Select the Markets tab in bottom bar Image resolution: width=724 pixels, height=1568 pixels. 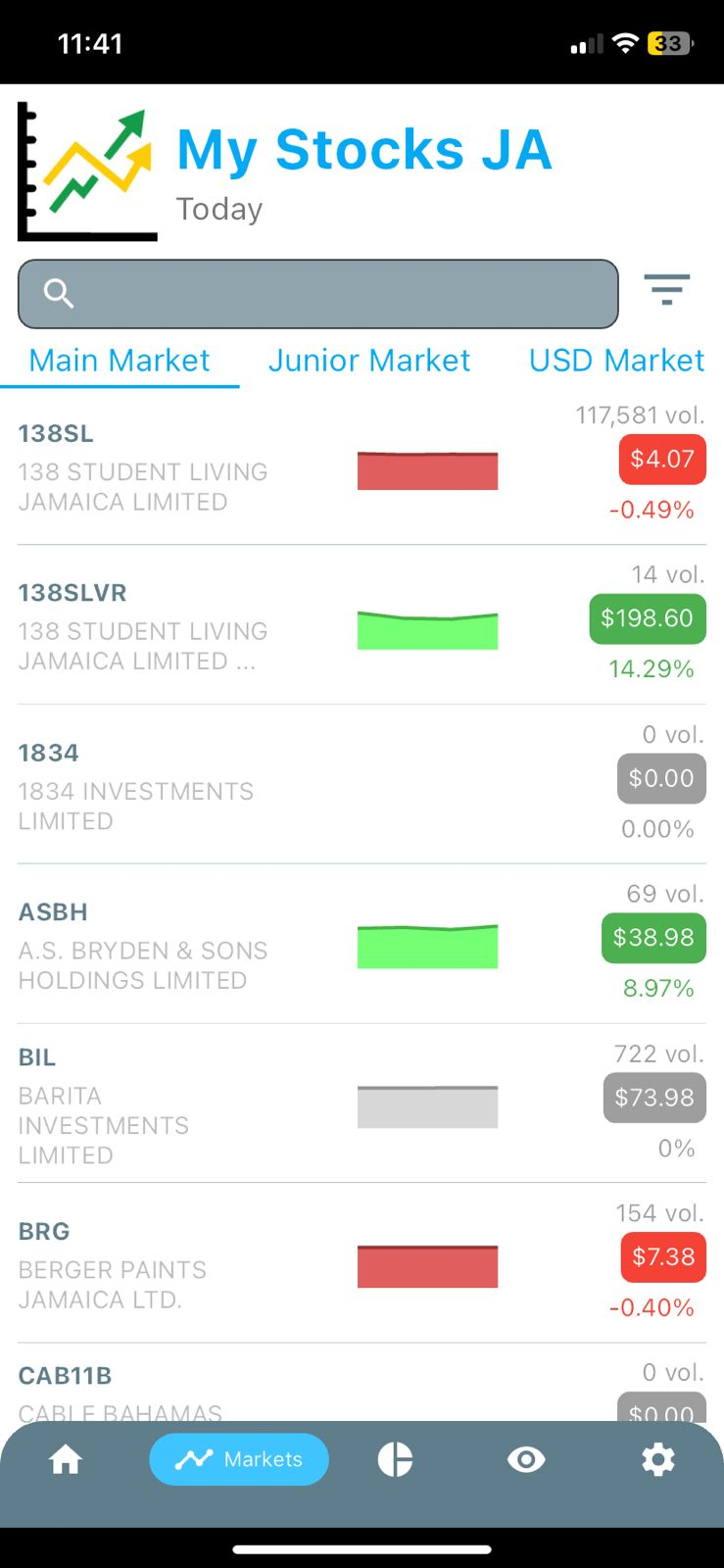click(239, 1460)
